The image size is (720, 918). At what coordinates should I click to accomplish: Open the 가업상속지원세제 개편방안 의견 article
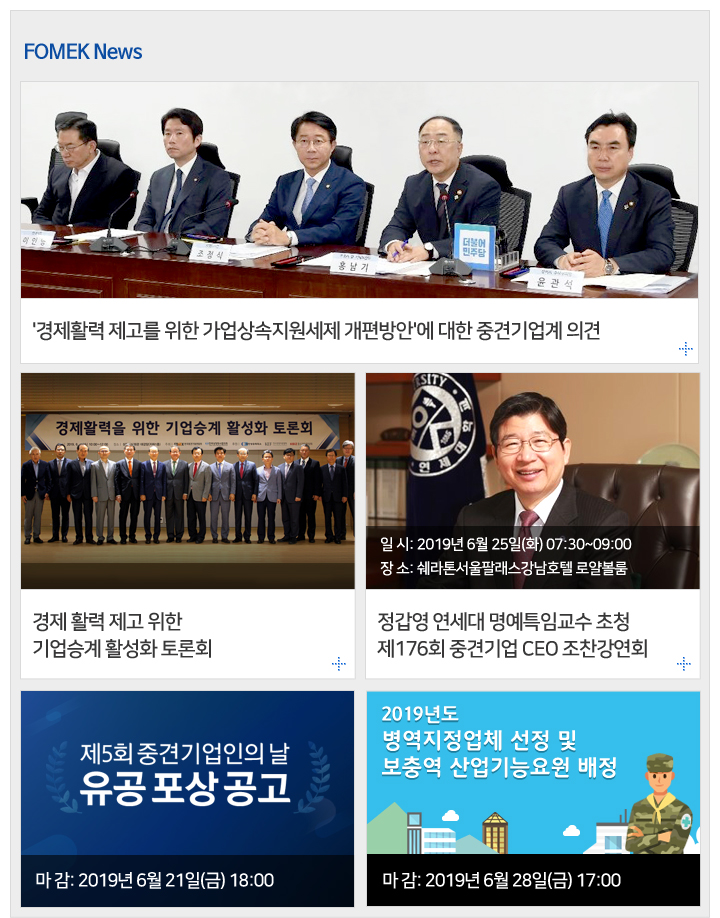[x=316, y=330]
